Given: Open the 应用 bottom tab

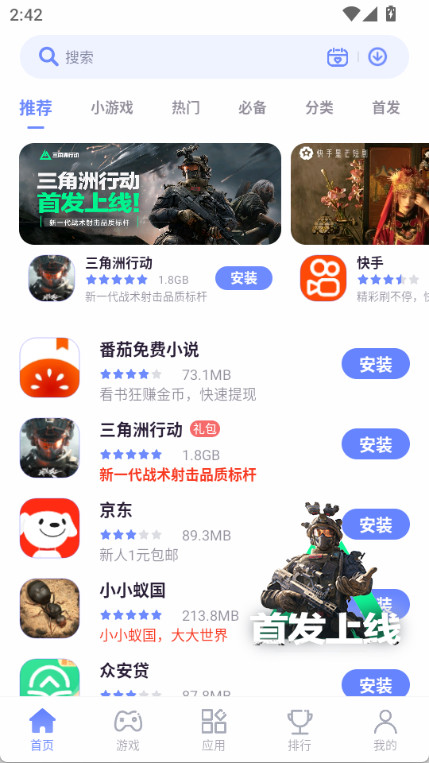Looking at the screenshot, I should [x=214, y=730].
